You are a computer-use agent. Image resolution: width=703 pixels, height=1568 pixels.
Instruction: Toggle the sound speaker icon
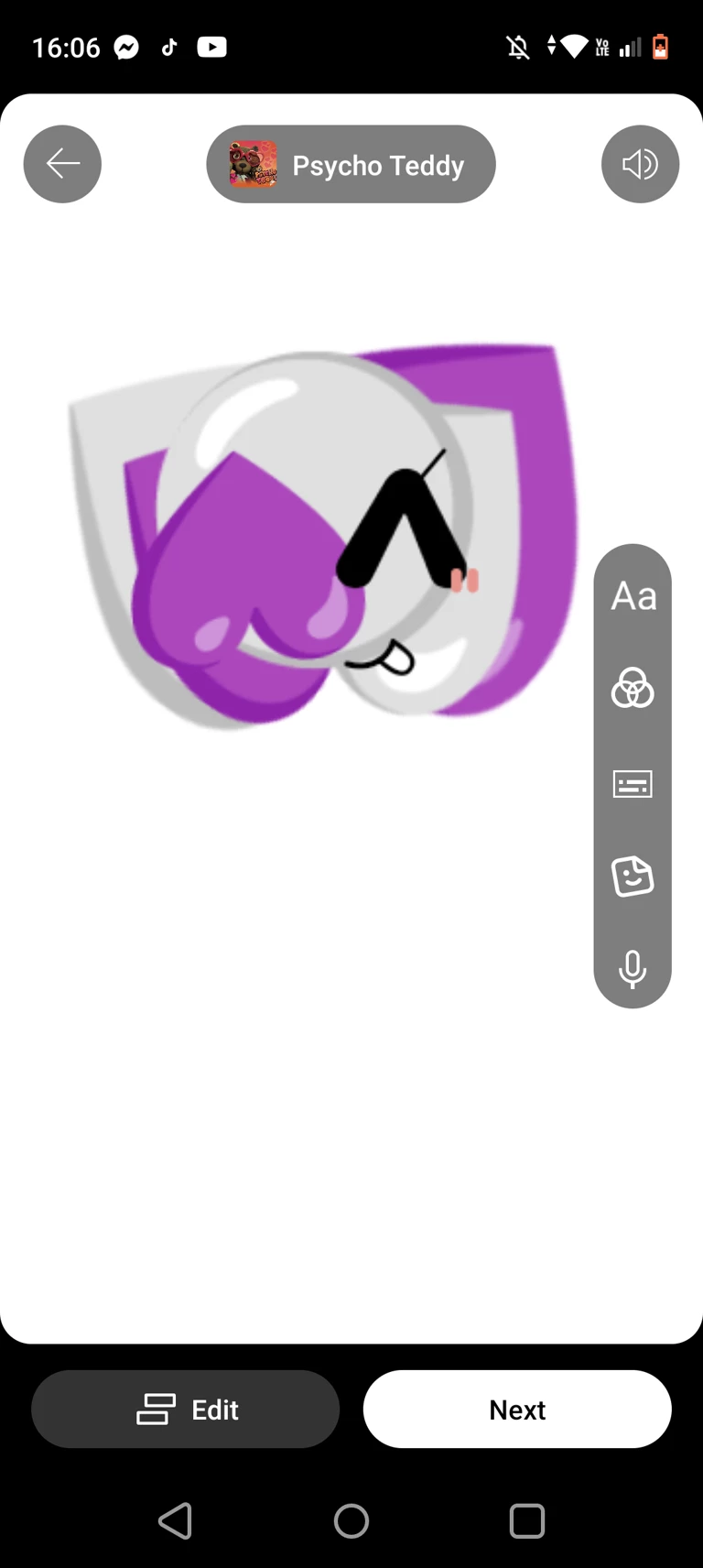click(640, 164)
